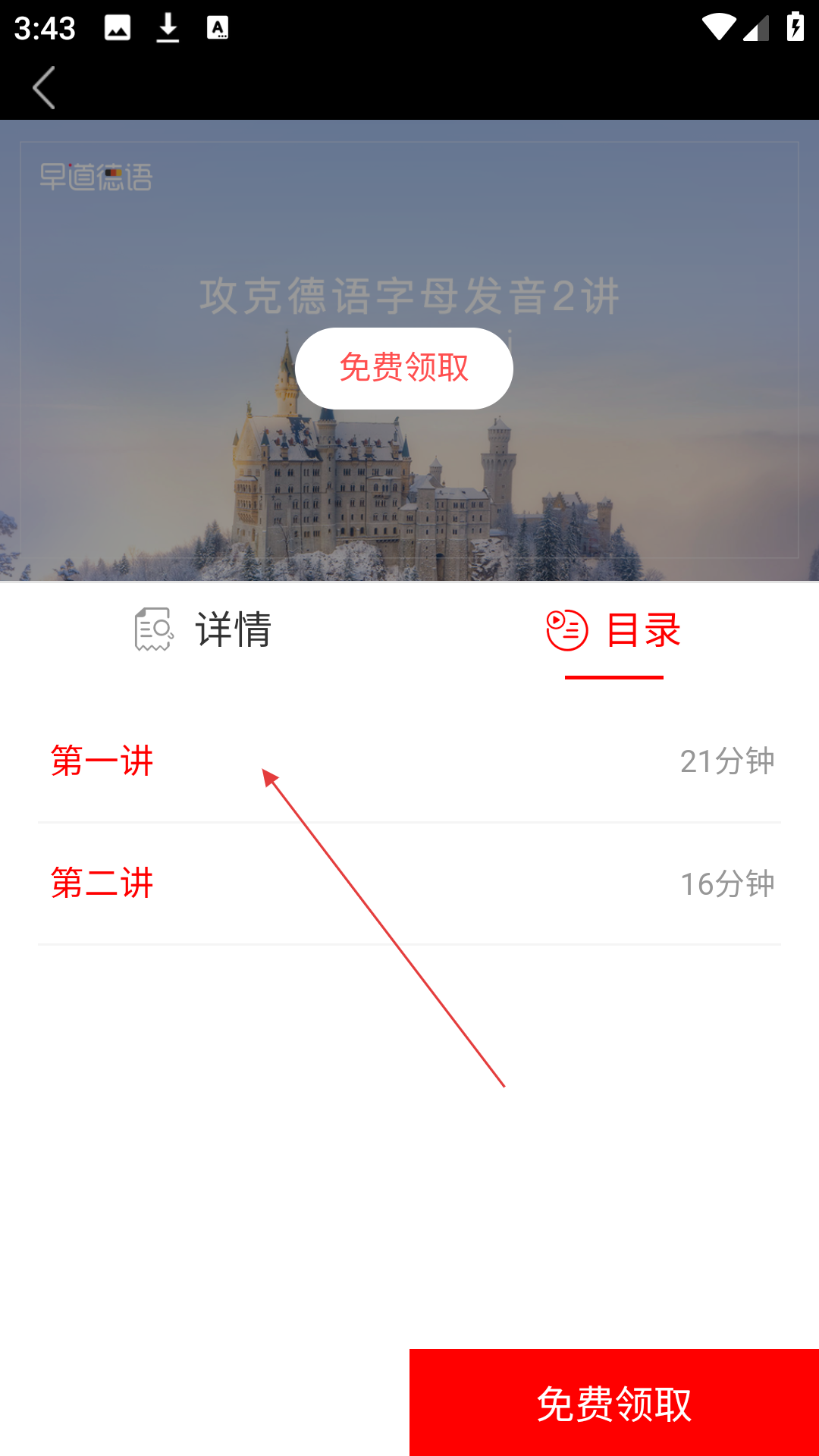Switch to the 详情 tab
Screen dimensions: 819x1456
click(x=203, y=629)
